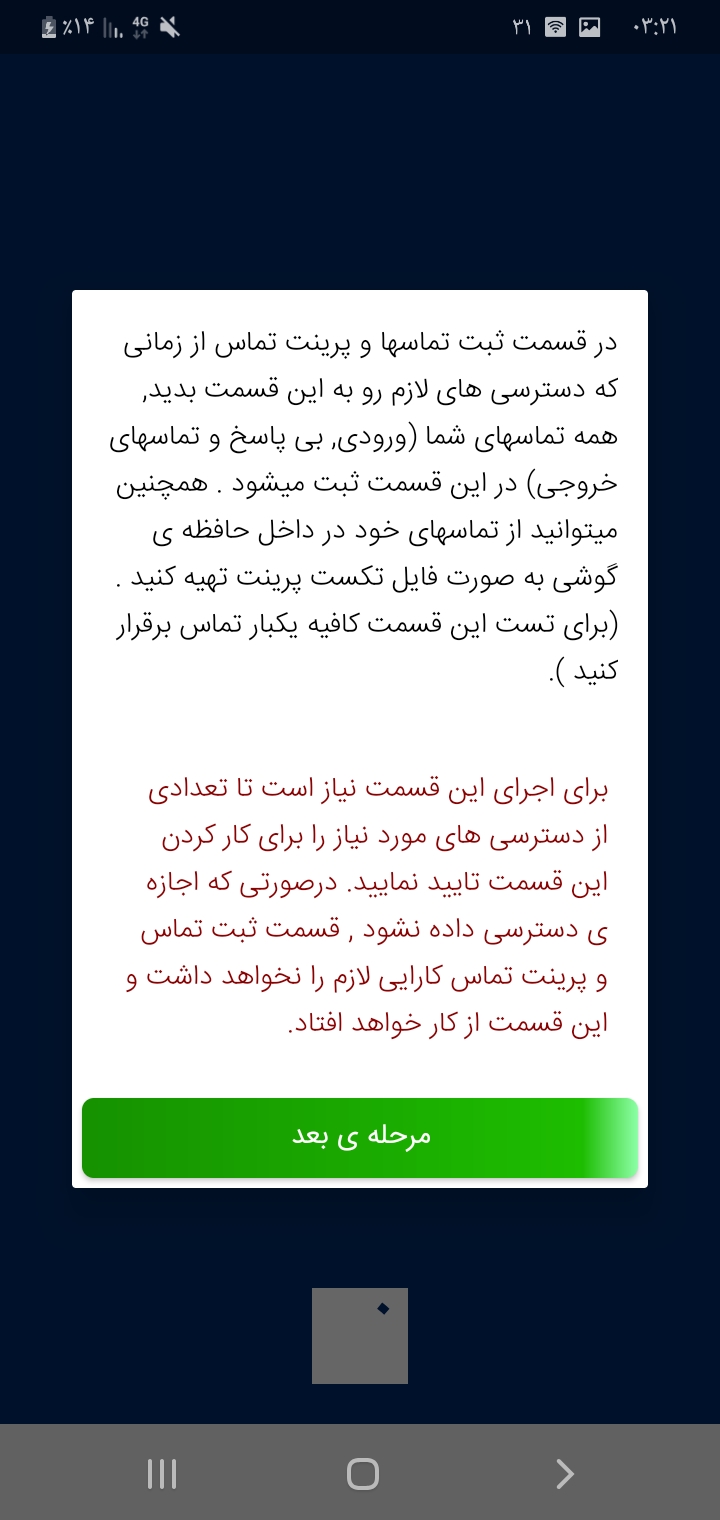Image resolution: width=720 pixels, height=1520 pixels.
Task: Select the red warning text about permissions
Action: pos(360,905)
